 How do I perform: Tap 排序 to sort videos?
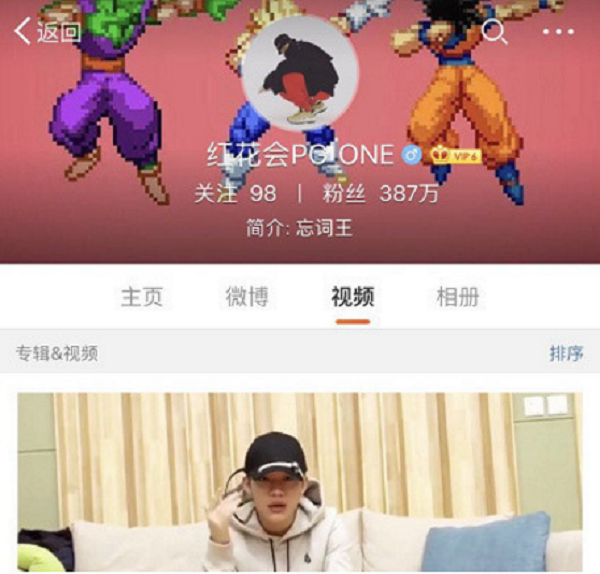tap(566, 353)
